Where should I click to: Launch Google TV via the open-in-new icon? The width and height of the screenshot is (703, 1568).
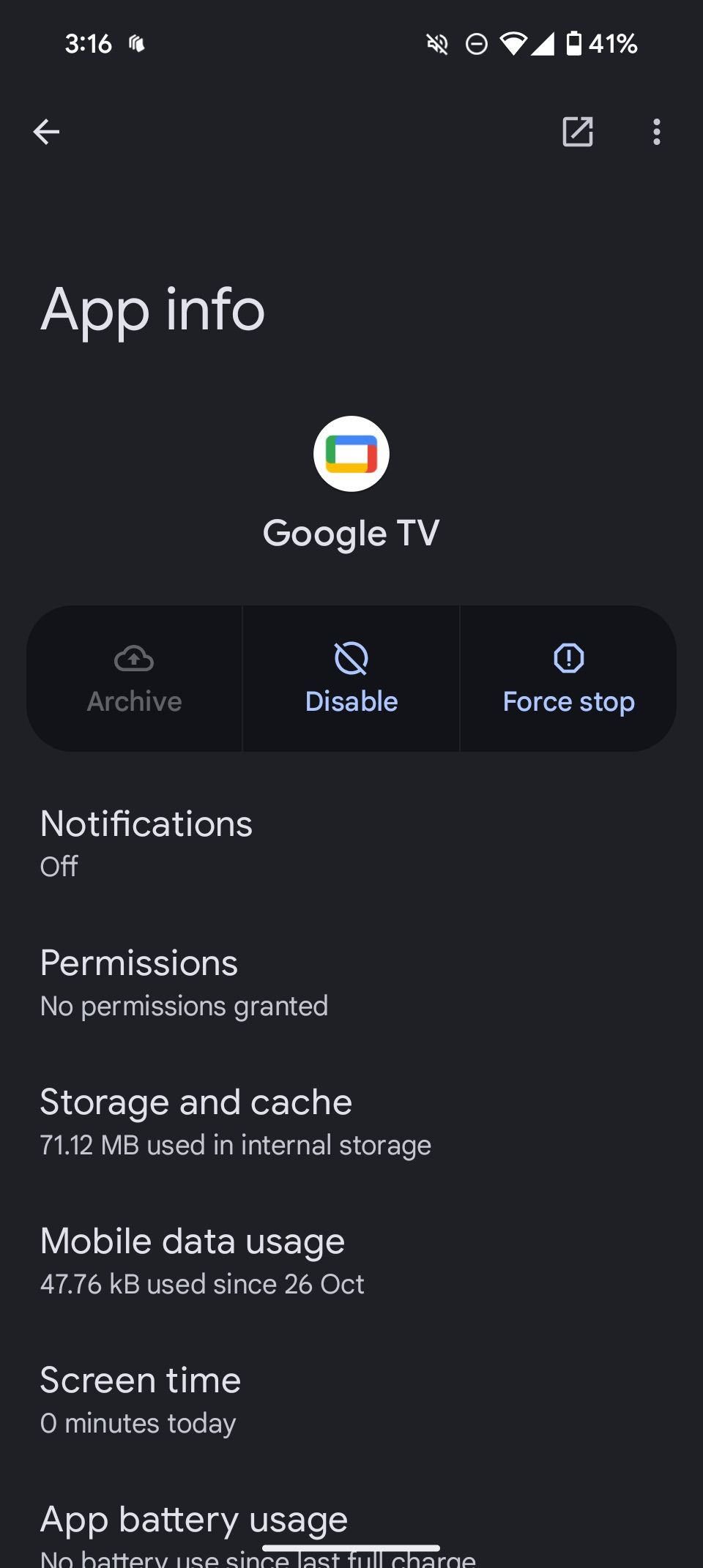pyautogui.click(x=579, y=131)
